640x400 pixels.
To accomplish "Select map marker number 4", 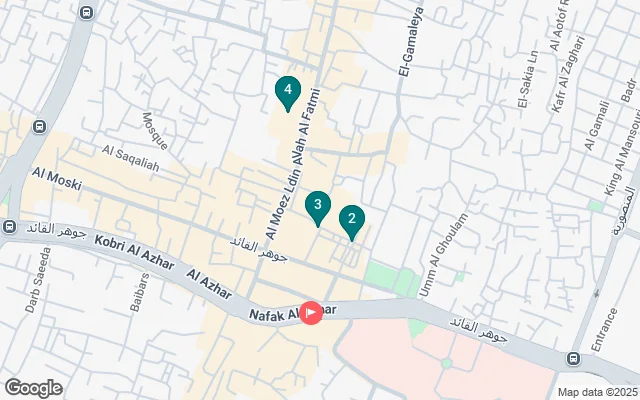I will click(x=288, y=92).
